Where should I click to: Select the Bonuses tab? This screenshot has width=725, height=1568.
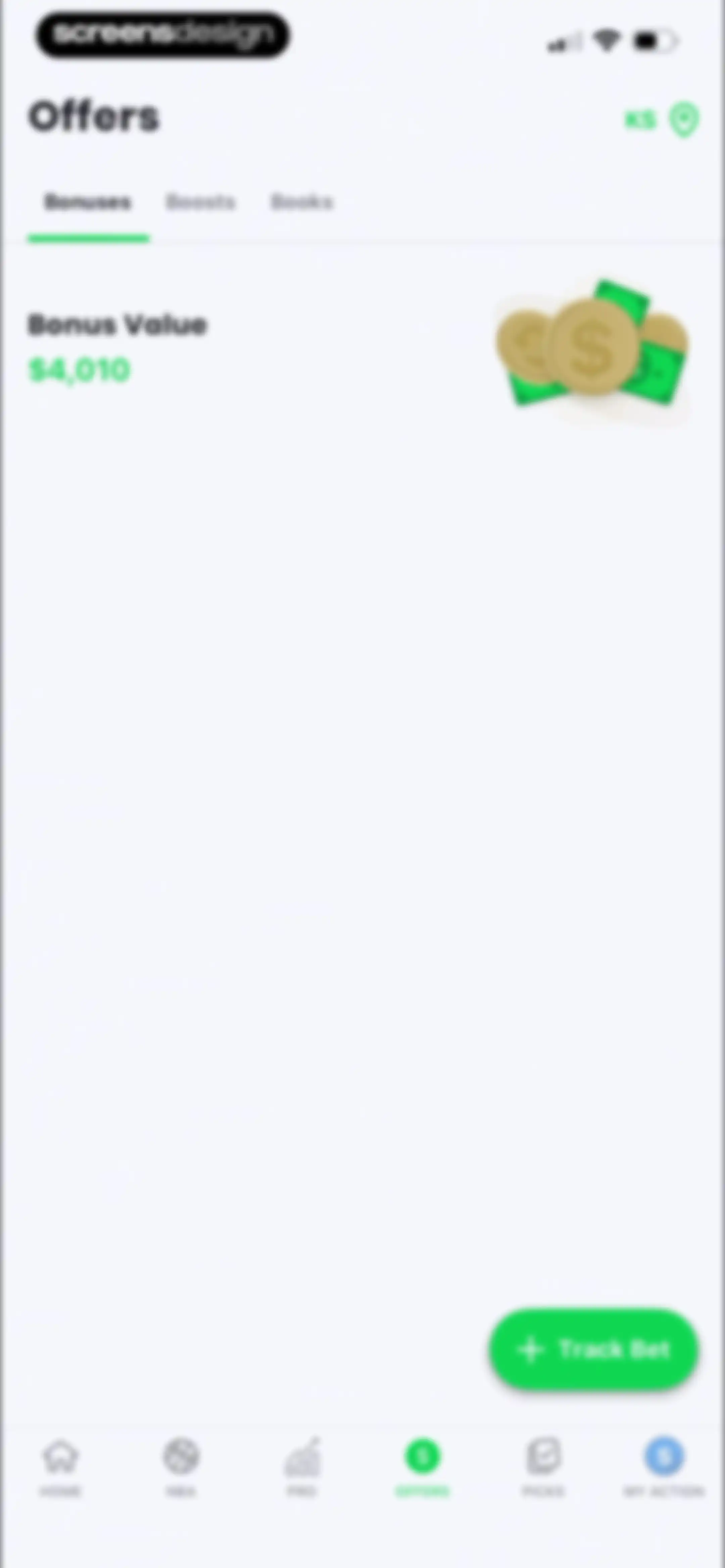[x=88, y=202]
